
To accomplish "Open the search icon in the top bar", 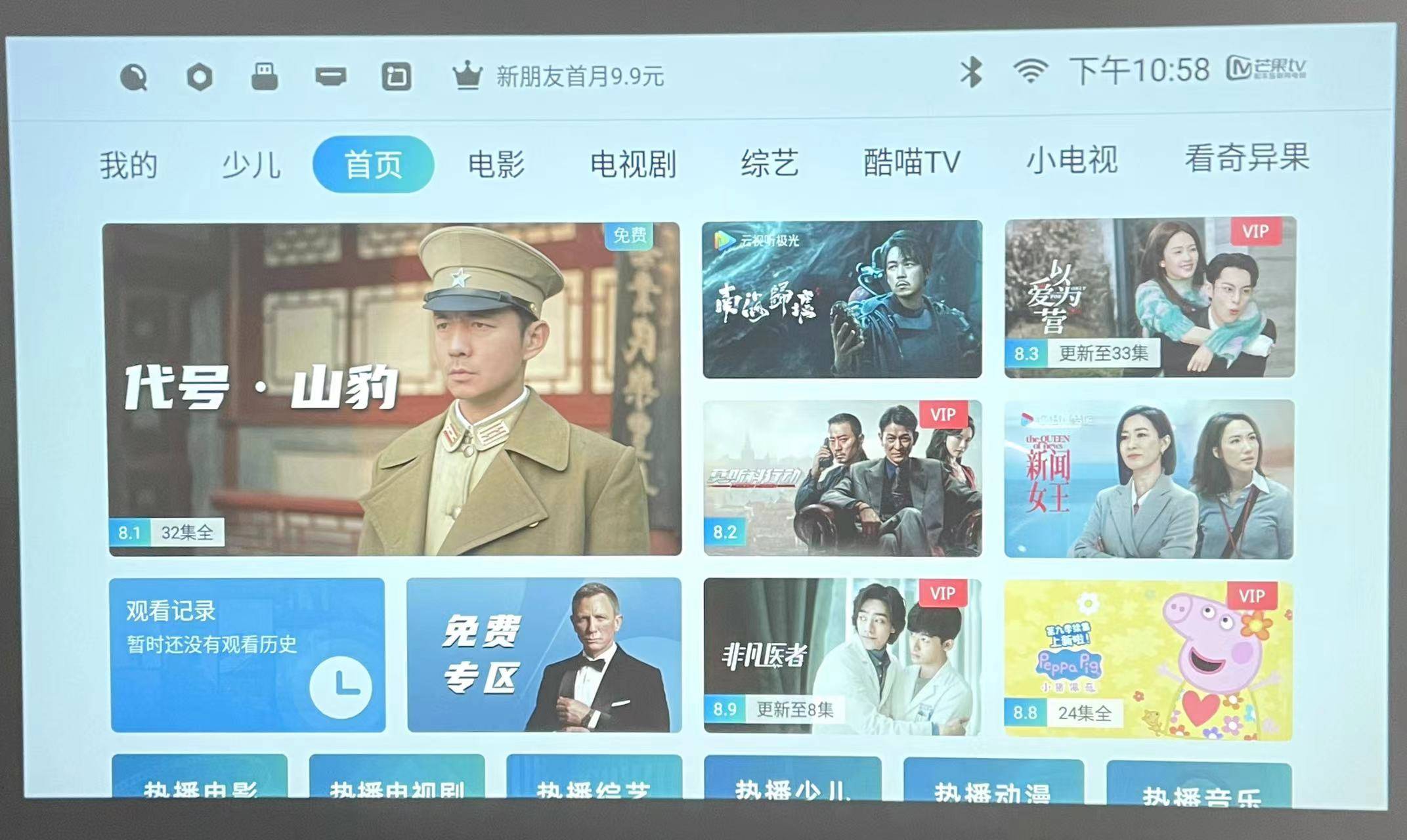I will pyautogui.click(x=134, y=77).
